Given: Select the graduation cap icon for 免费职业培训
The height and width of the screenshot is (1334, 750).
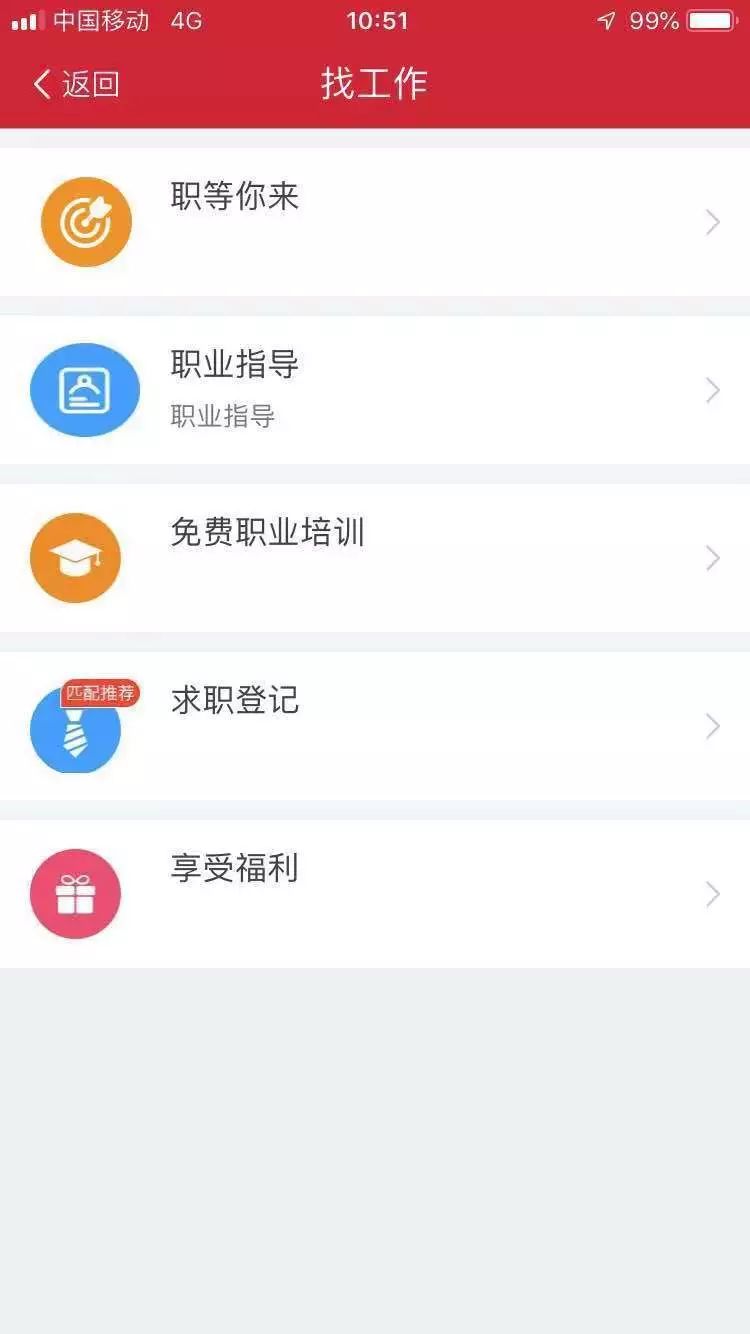Looking at the screenshot, I should 75,558.
